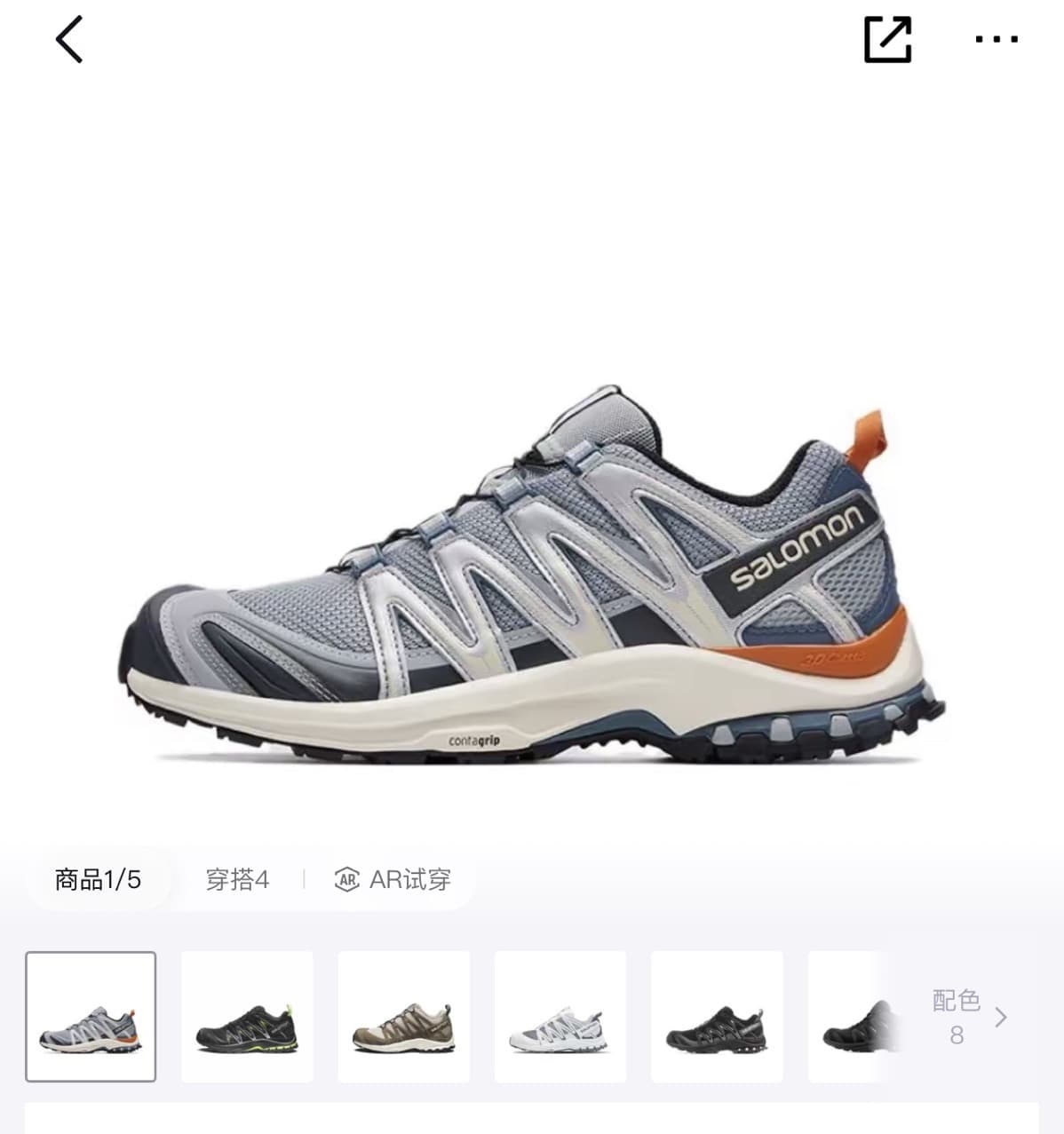Image resolution: width=1064 pixels, height=1134 pixels.
Task: Expand all 8 colorways via 配色
Action: 968,1017
